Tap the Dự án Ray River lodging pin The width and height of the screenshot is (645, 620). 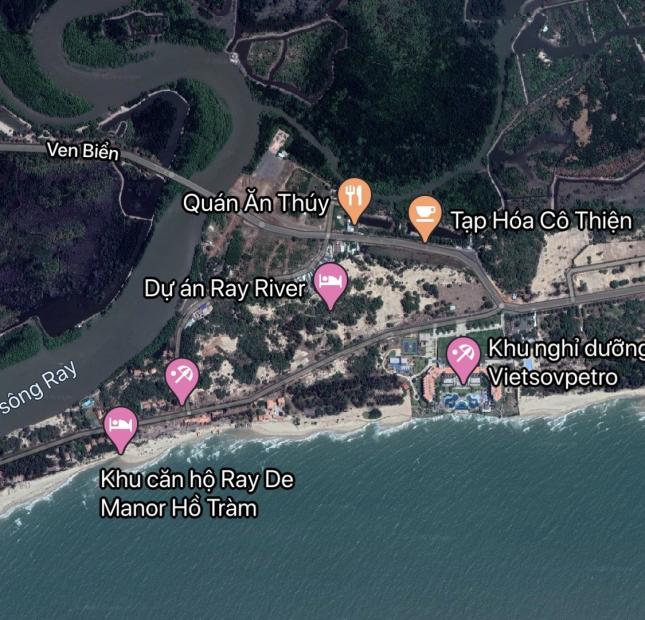pos(330,282)
